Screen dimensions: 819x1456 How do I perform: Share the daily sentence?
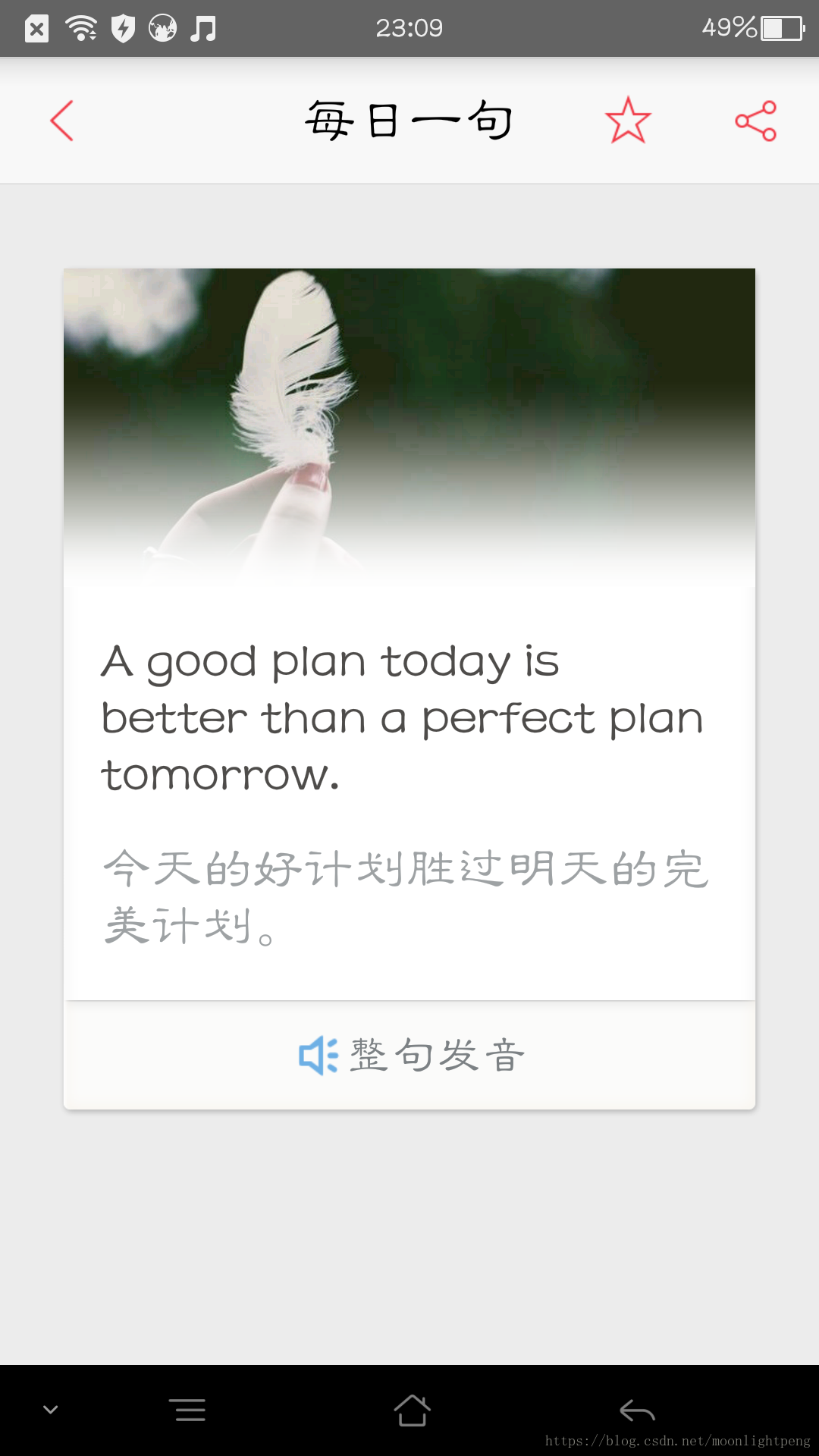[x=756, y=121]
